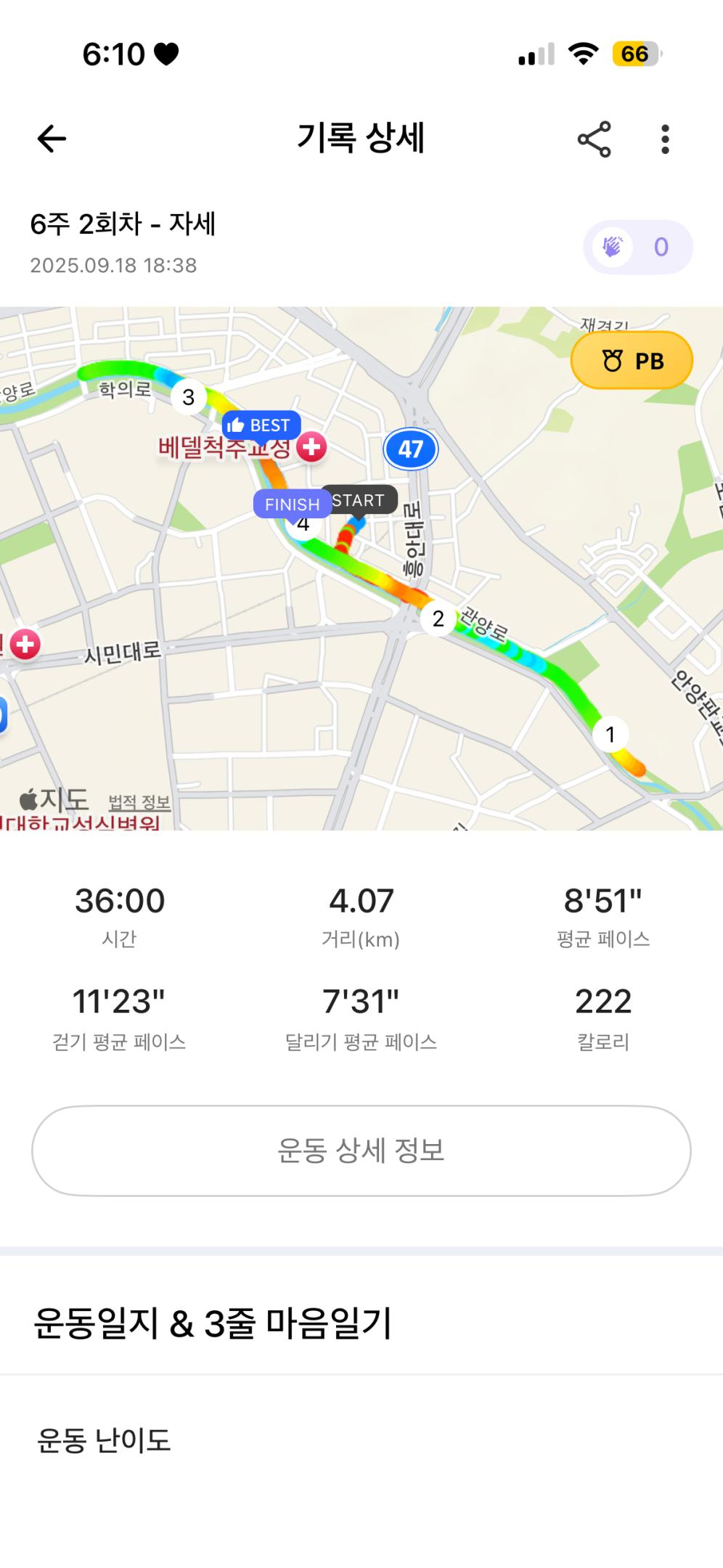Viewport: 723px width, 1568px height.
Task: Tap the PB badge on the map
Action: [x=632, y=361]
